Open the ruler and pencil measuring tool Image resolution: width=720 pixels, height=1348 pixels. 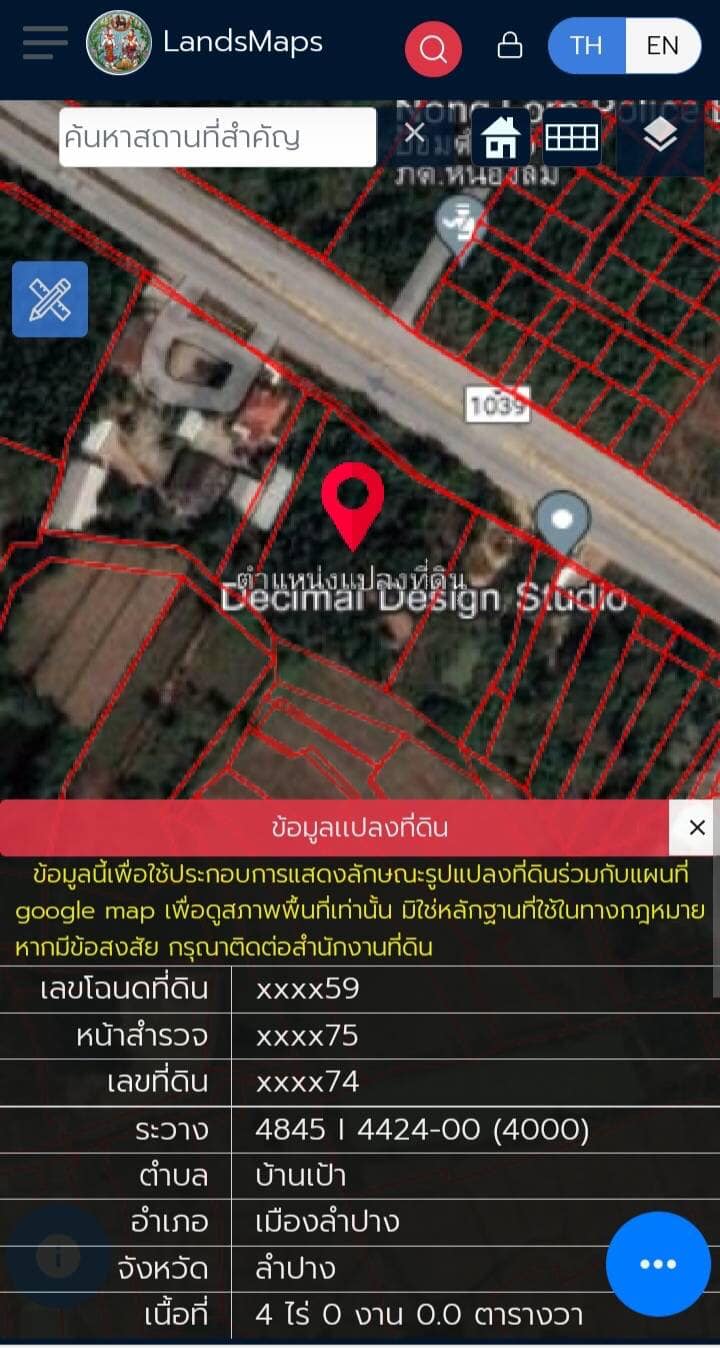50,299
